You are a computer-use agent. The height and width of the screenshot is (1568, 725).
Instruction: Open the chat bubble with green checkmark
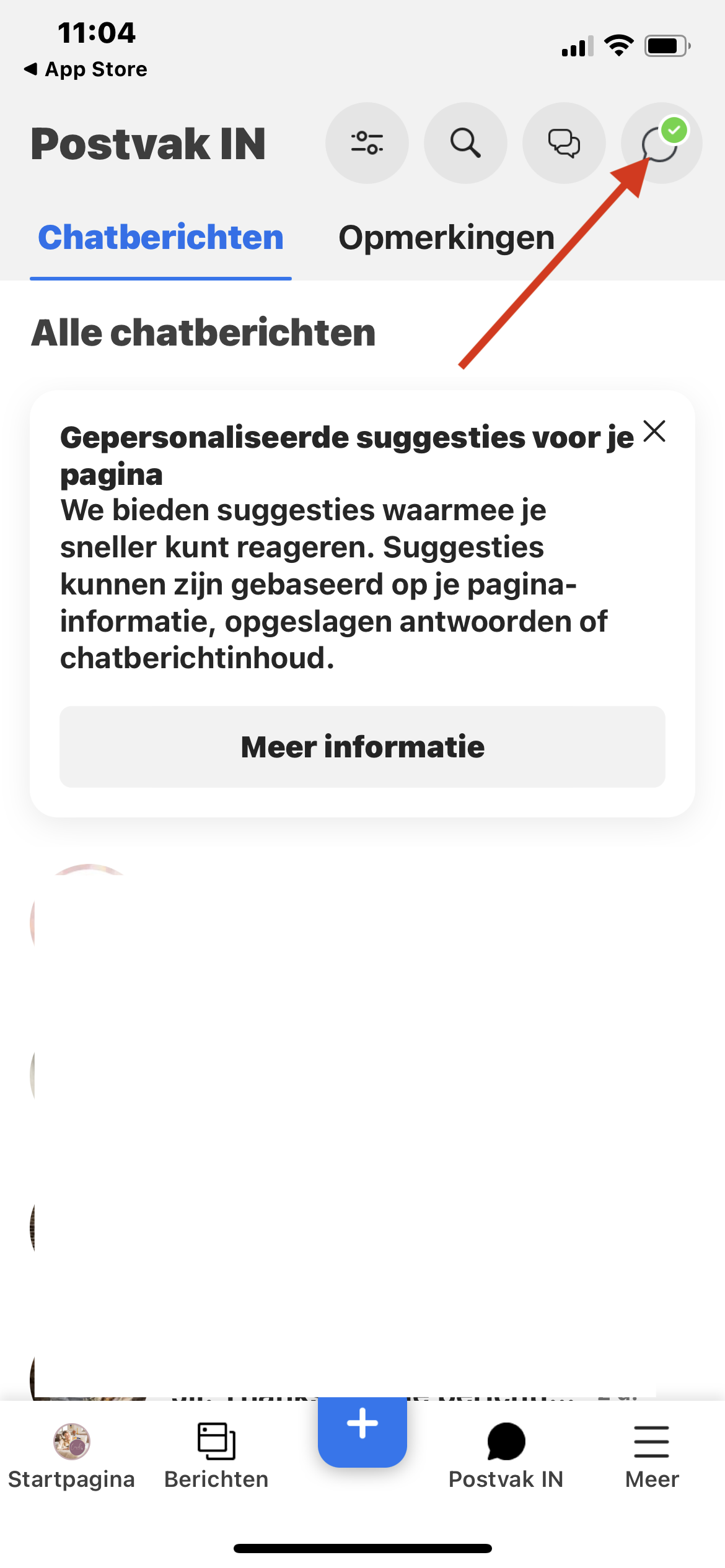pos(661,143)
